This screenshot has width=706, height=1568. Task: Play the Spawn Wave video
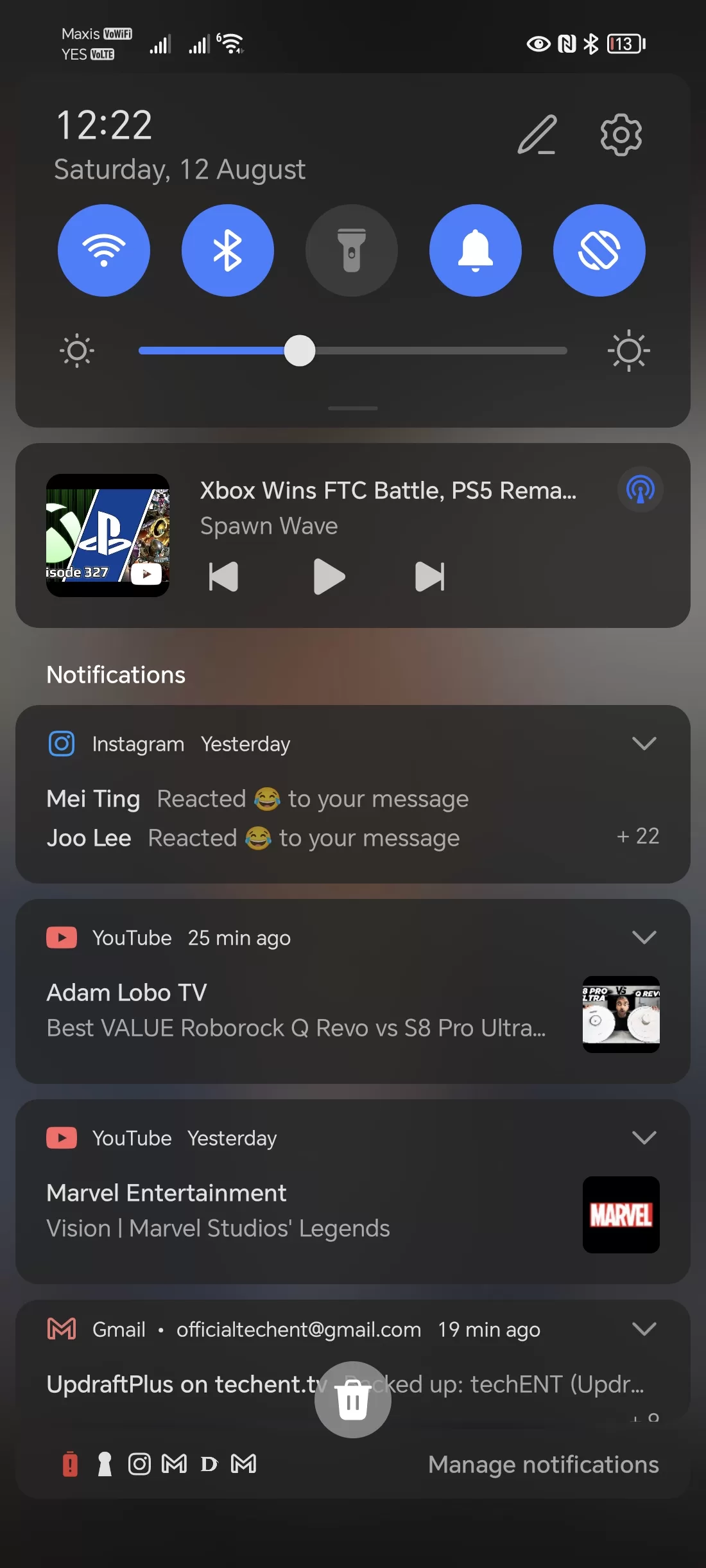[329, 577]
